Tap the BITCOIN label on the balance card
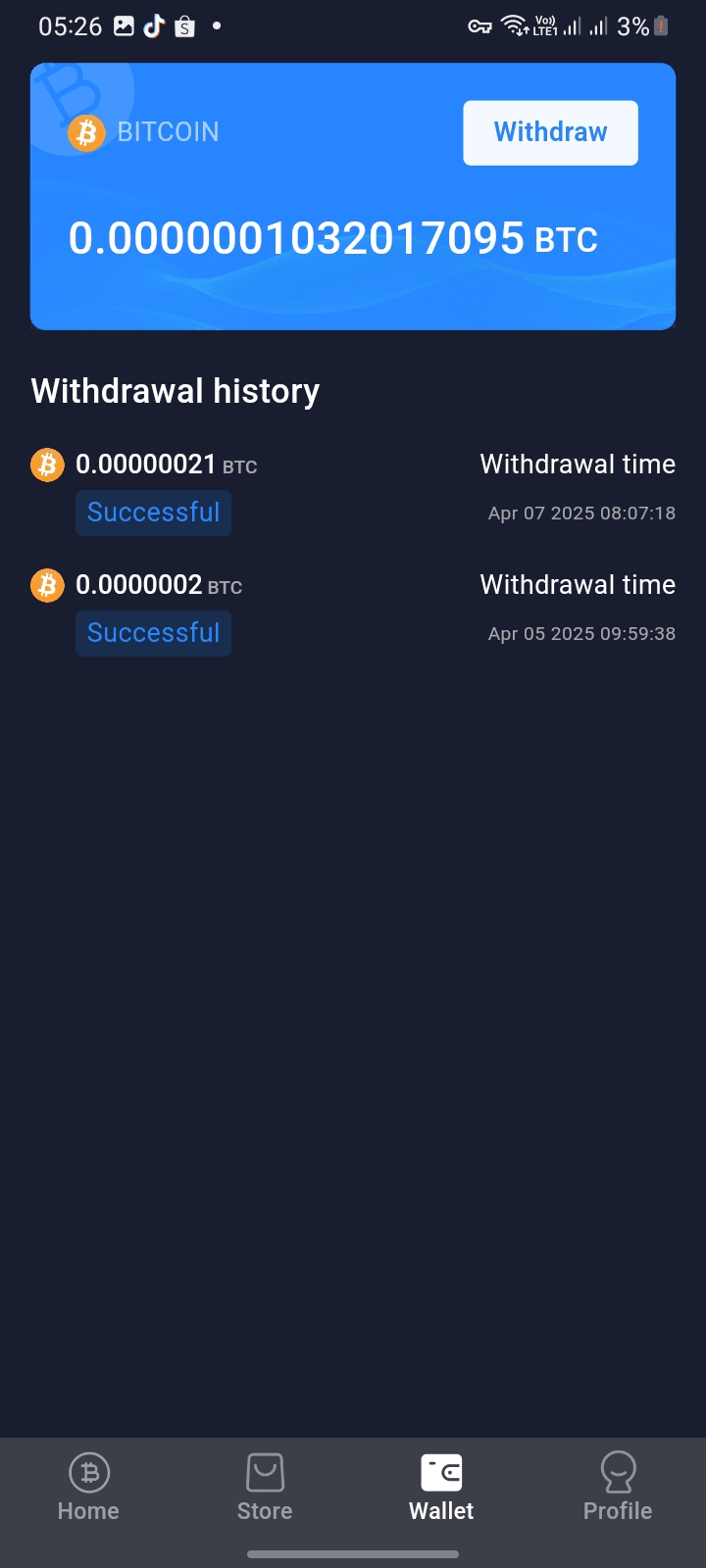706x1568 pixels. 167,132
